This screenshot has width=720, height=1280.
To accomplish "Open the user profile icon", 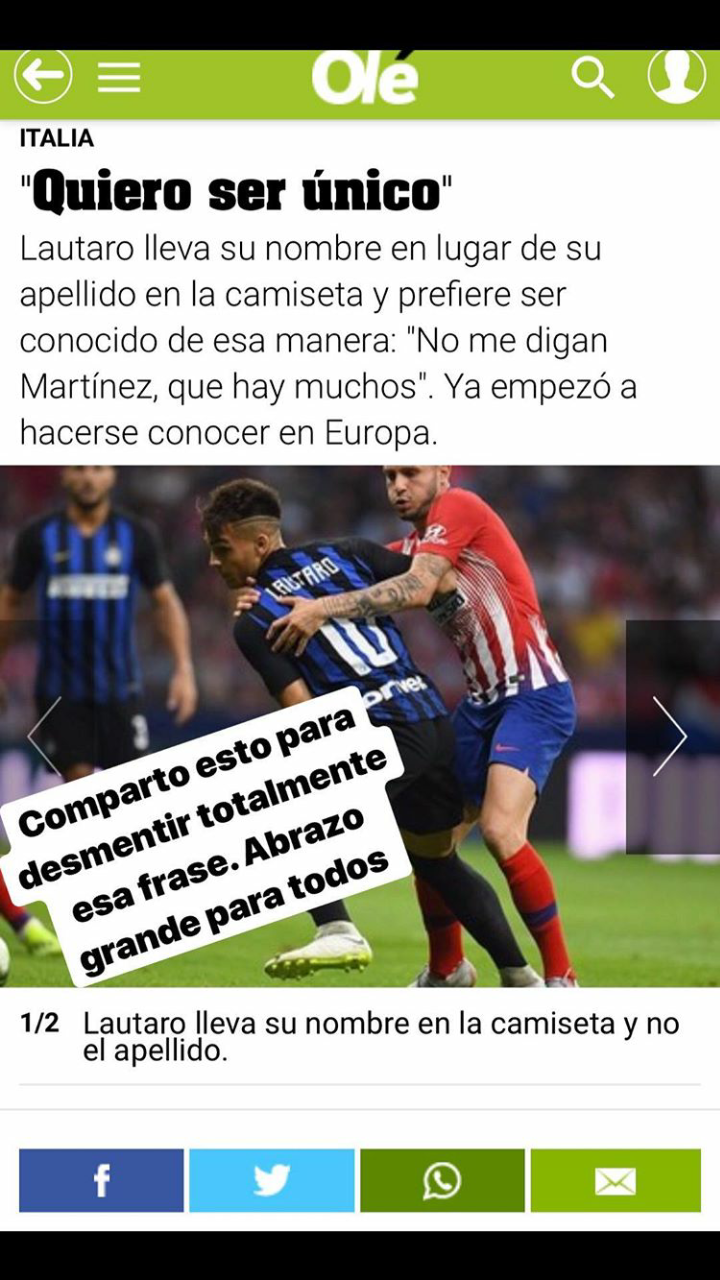I will pyautogui.click(x=676, y=76).
